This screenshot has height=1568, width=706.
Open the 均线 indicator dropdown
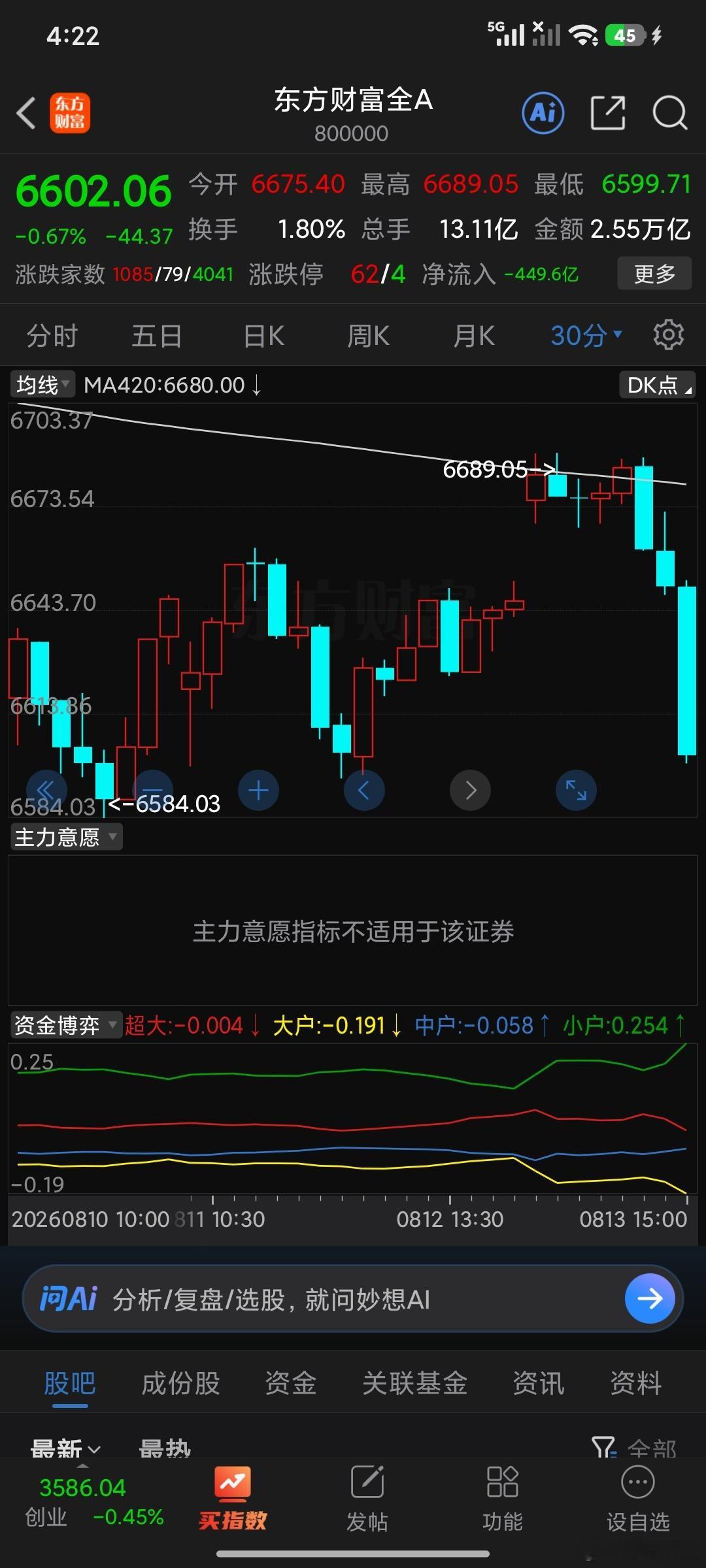(x=42, y=385)
